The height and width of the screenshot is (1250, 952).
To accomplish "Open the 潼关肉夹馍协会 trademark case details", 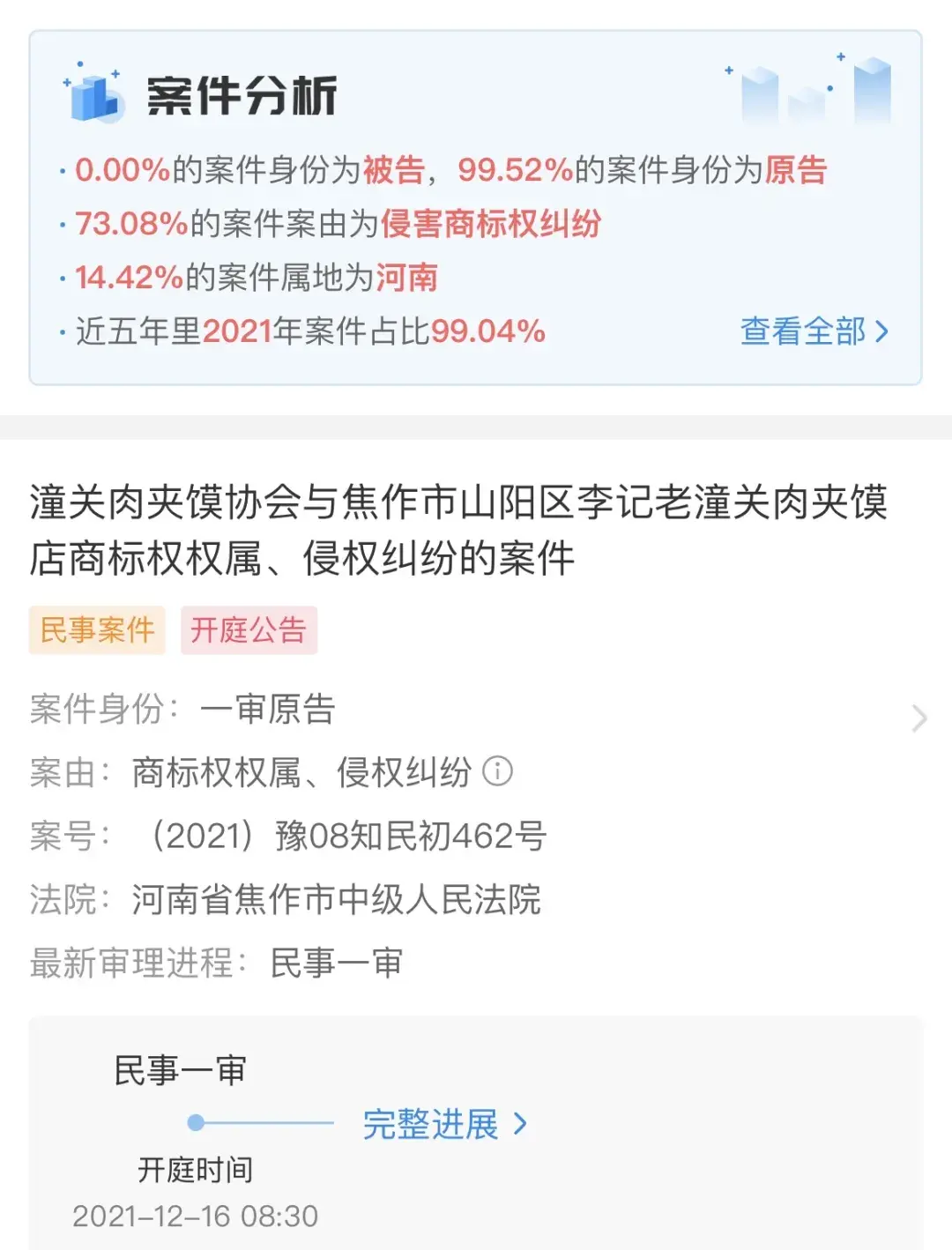I will point(458,530).
